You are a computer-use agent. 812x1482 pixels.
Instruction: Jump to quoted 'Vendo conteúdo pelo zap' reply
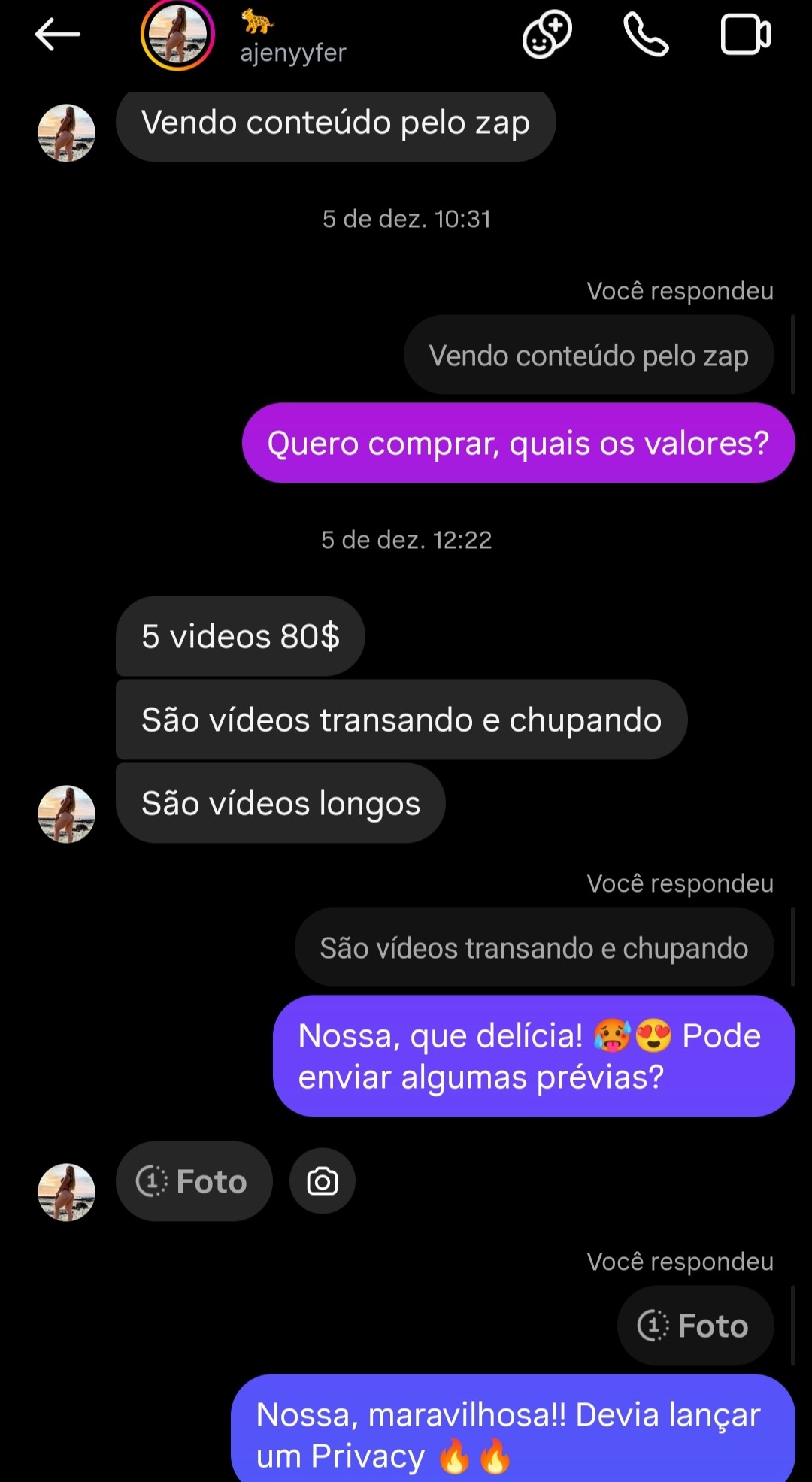click(588, 356)
